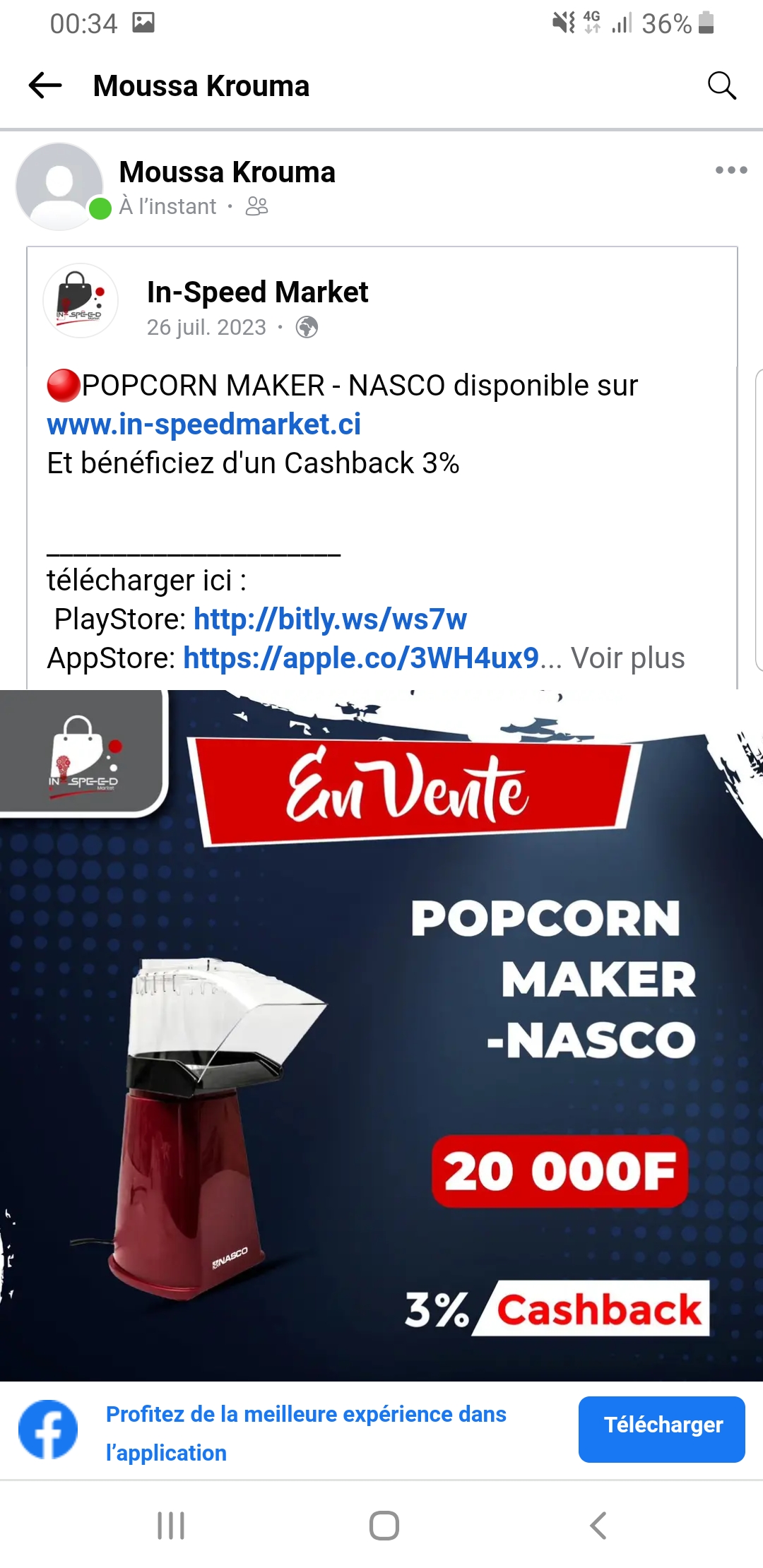Open Moussa Krouma's profile picture
763x1568 pixels.
click(x=59, y=186)
